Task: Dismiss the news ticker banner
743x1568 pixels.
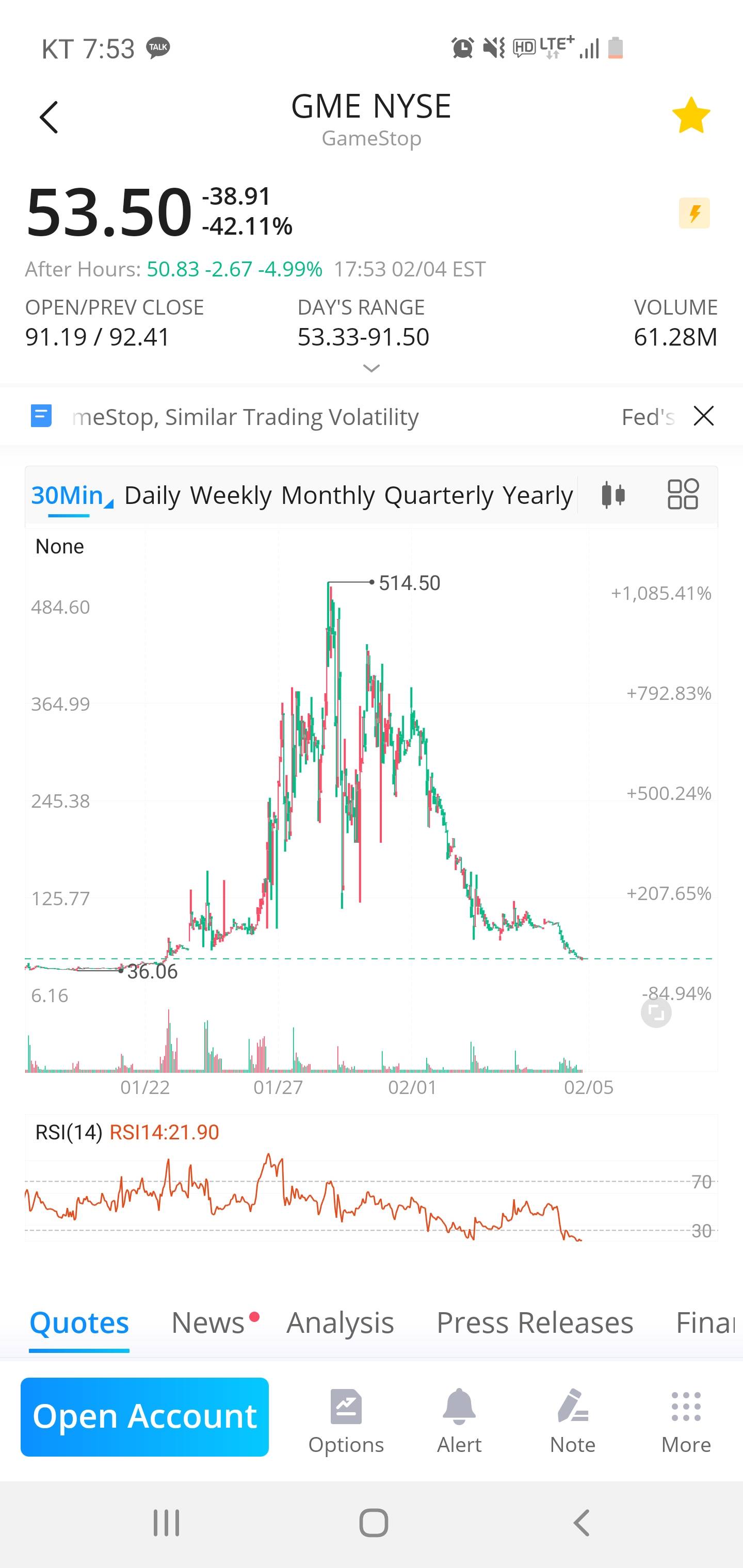Action: coord(703,416)
